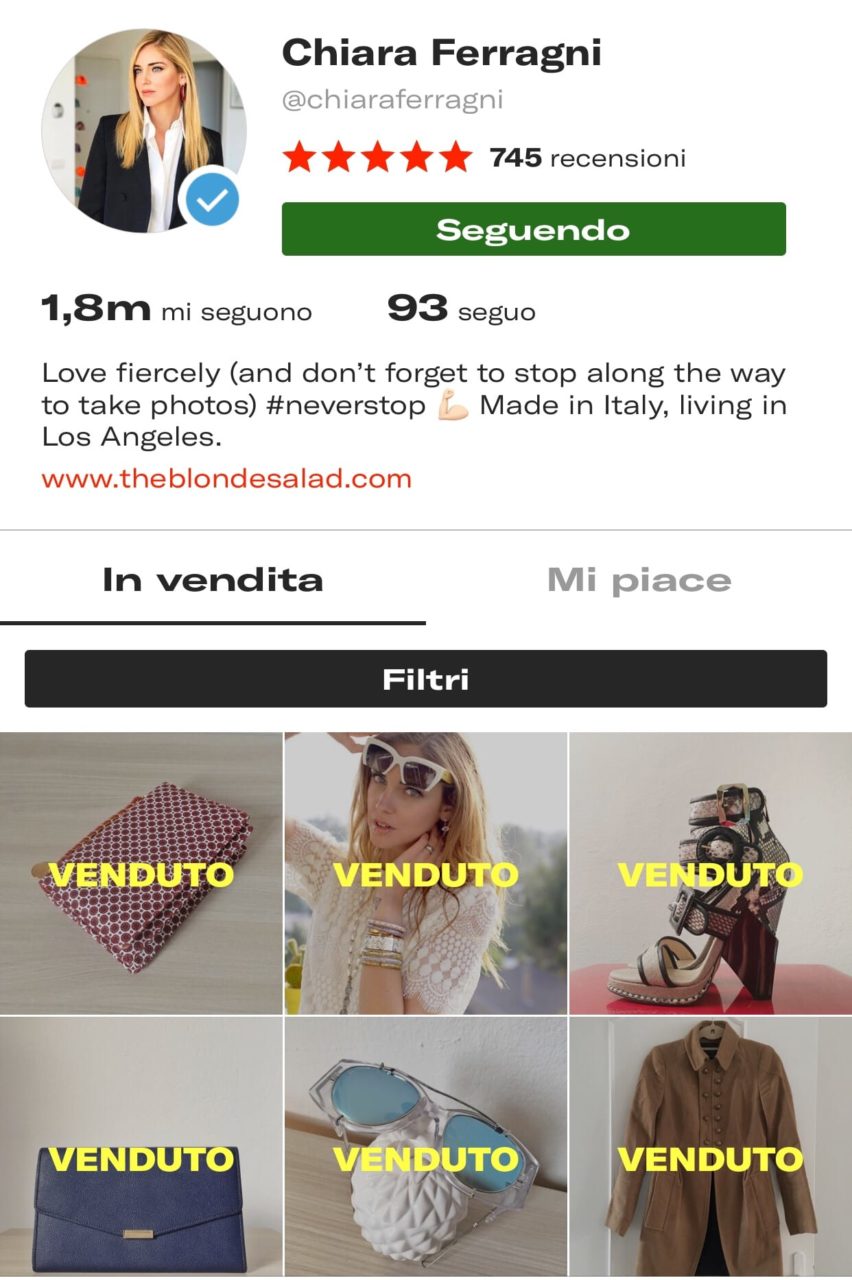Open the red patterned clutch listing

tap(141, 873)
